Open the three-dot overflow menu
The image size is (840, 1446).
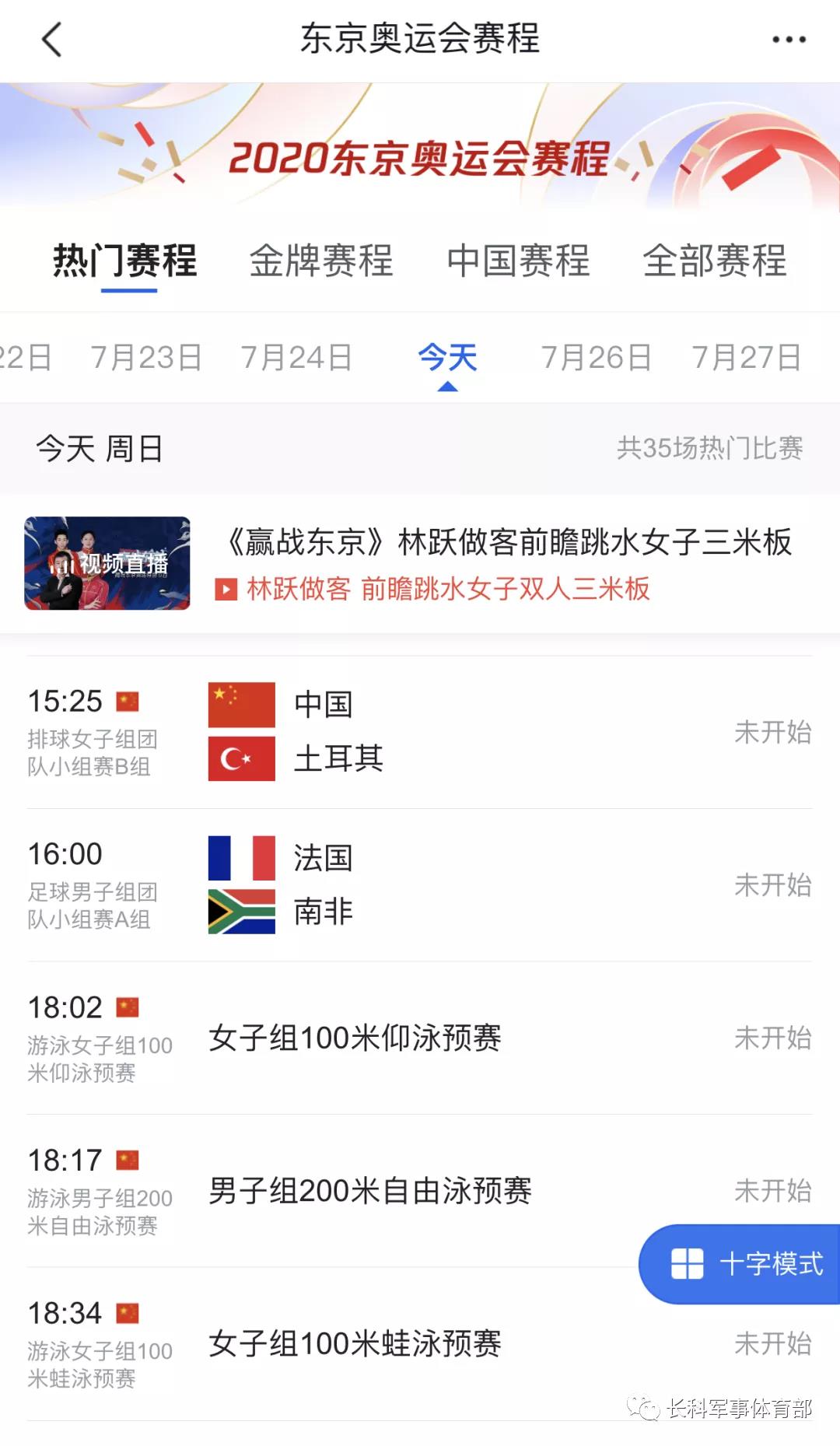click(x=788, y=40)
